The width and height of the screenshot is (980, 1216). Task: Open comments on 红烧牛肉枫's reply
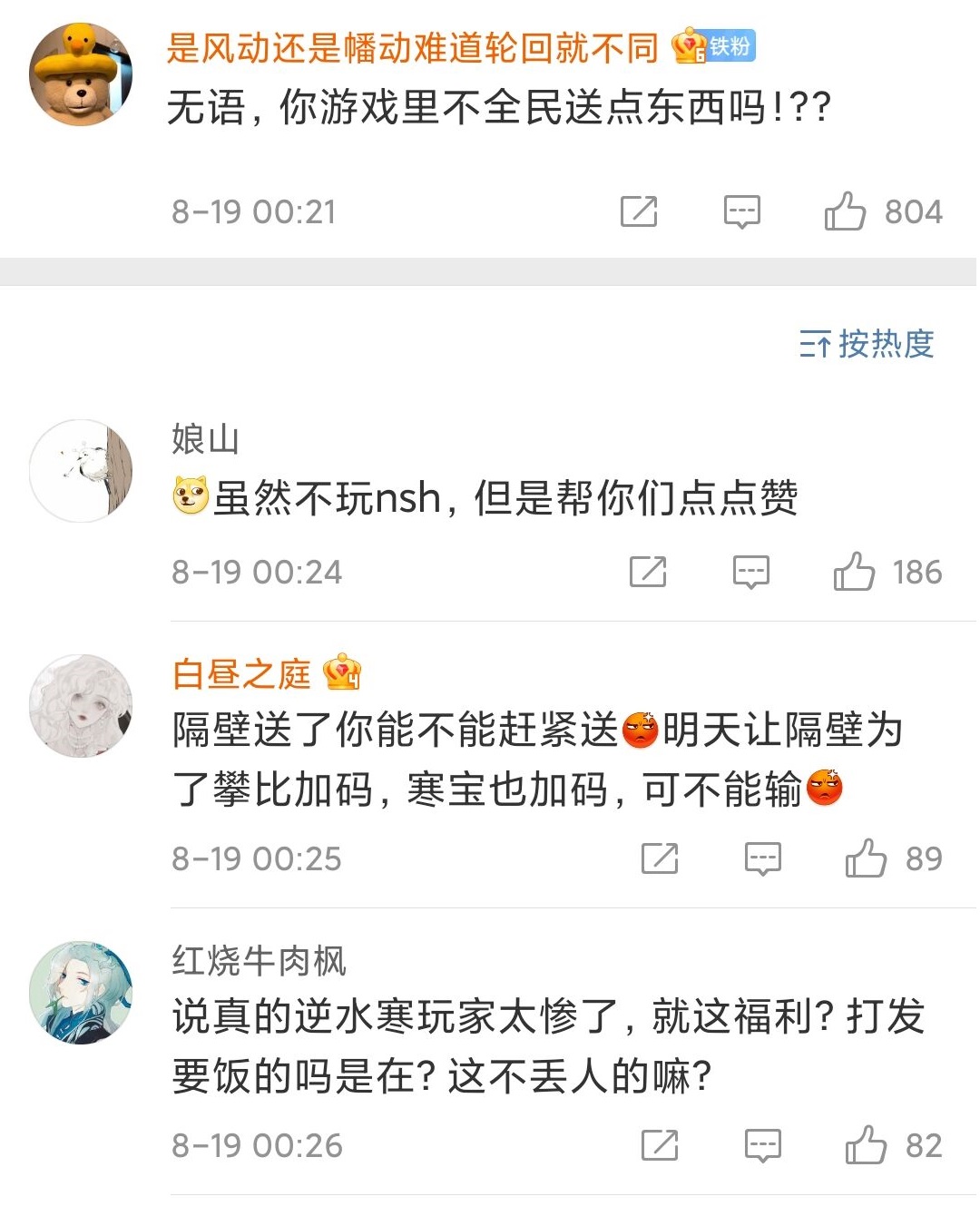click(764, 1145)
